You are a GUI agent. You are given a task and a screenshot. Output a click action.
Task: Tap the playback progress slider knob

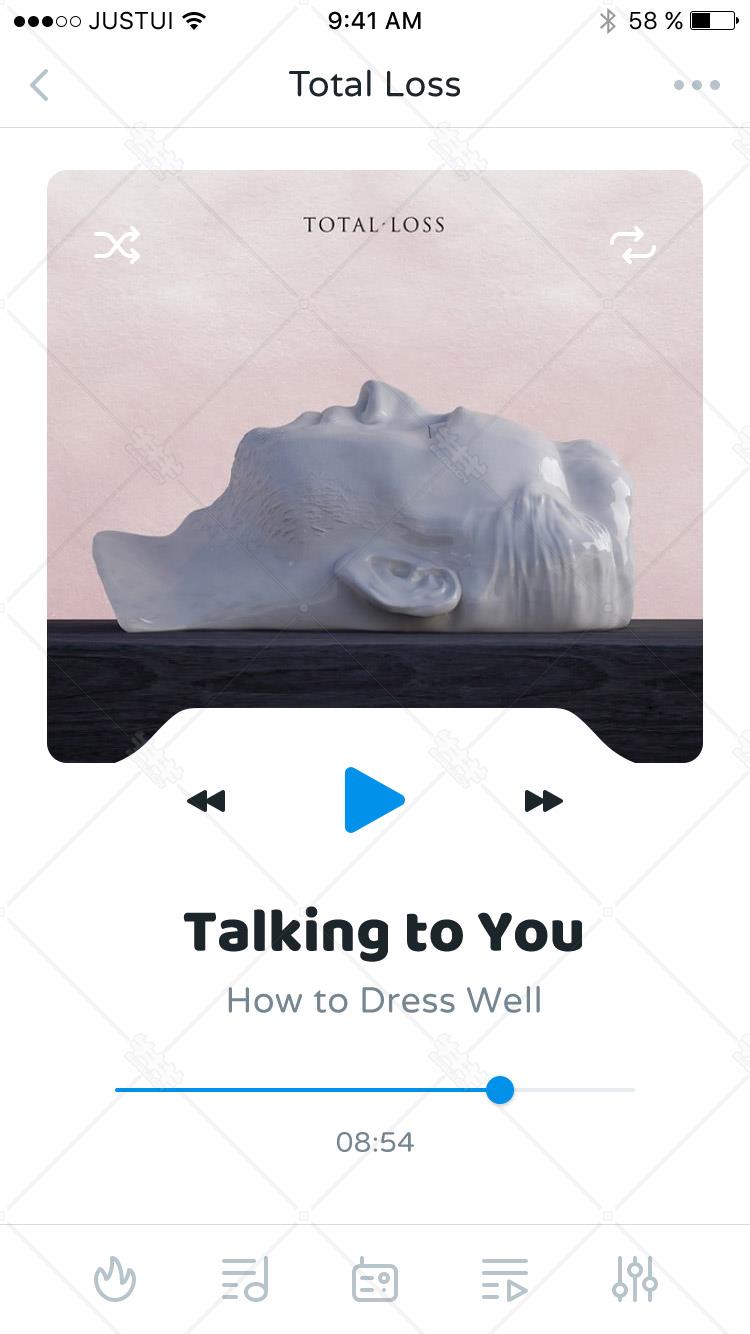pyautogui.click(x=500, y=1090)
